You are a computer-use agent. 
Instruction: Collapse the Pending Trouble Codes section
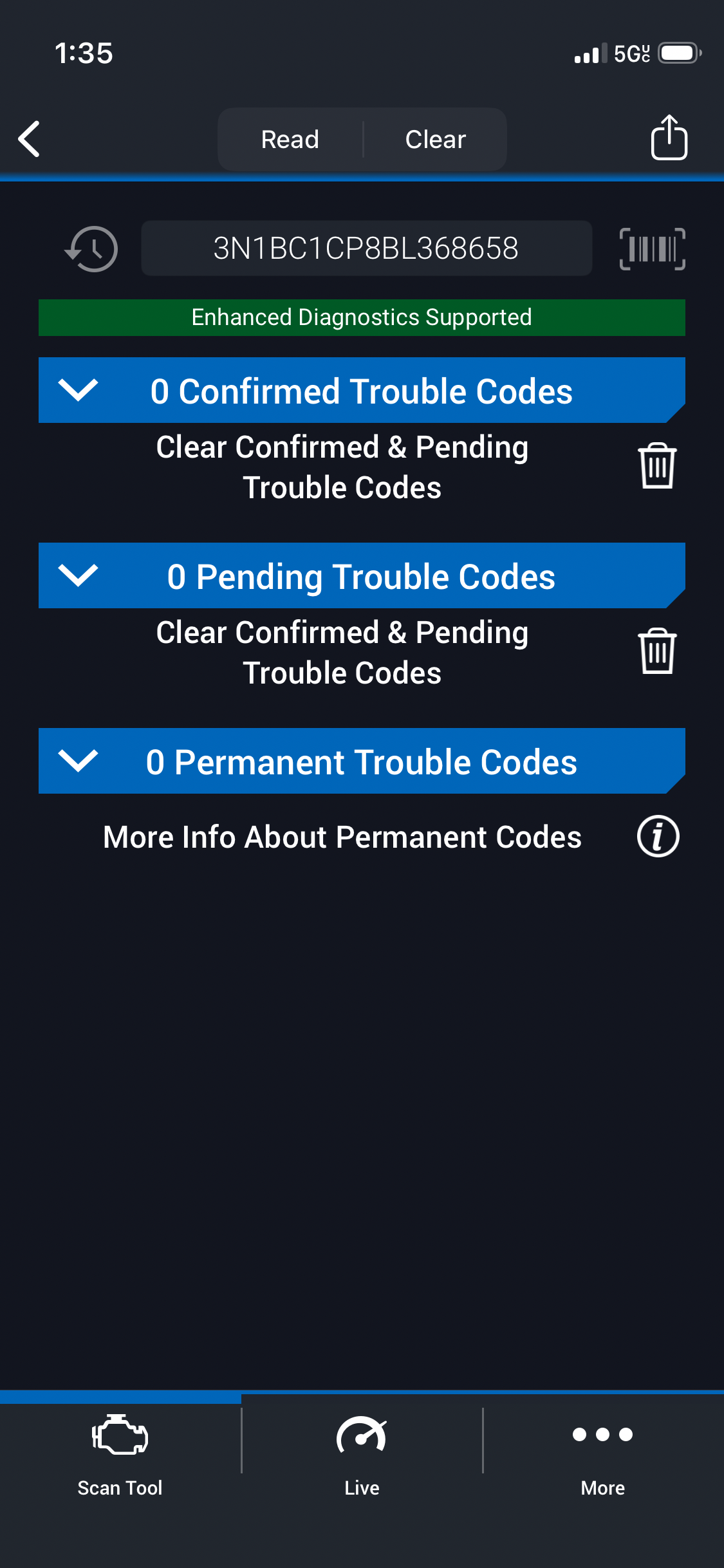(x=78, y=575)
